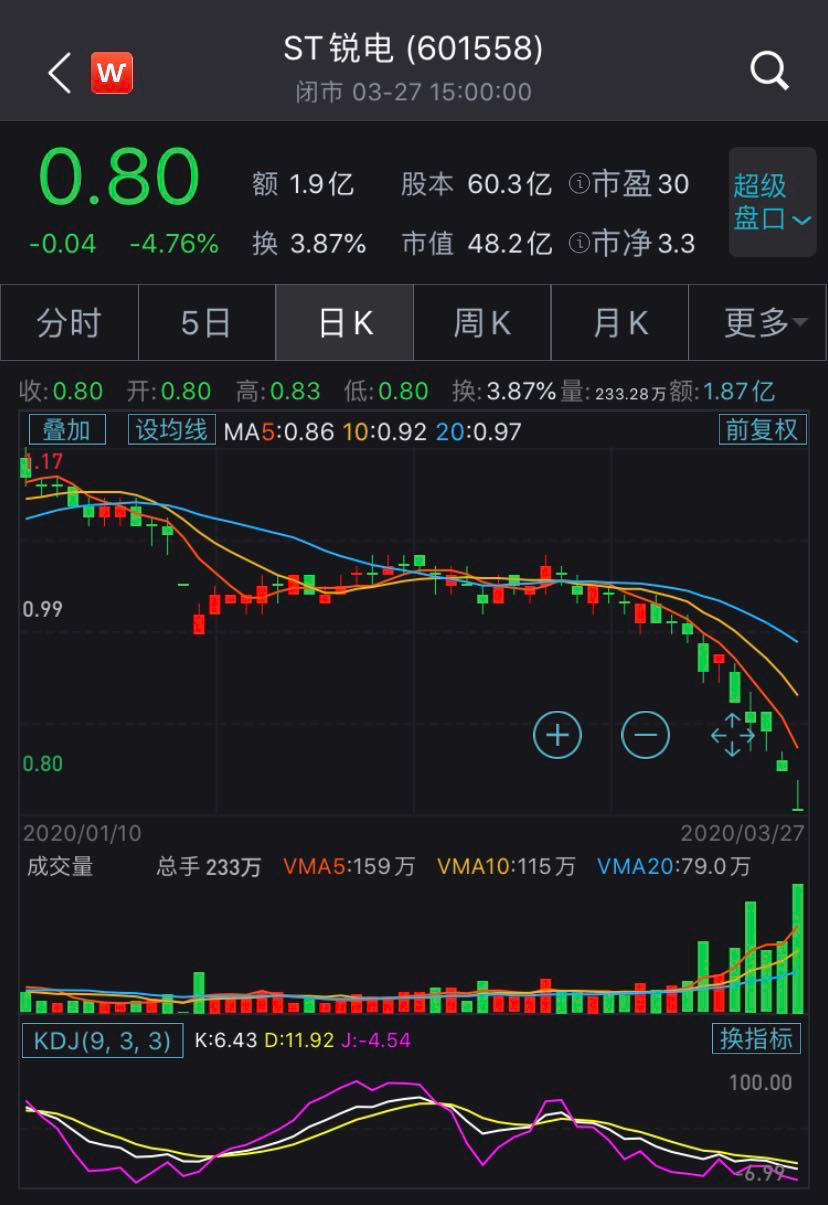
Task: Switch to the 月K chart tab
Action: [x=620, y=323]
